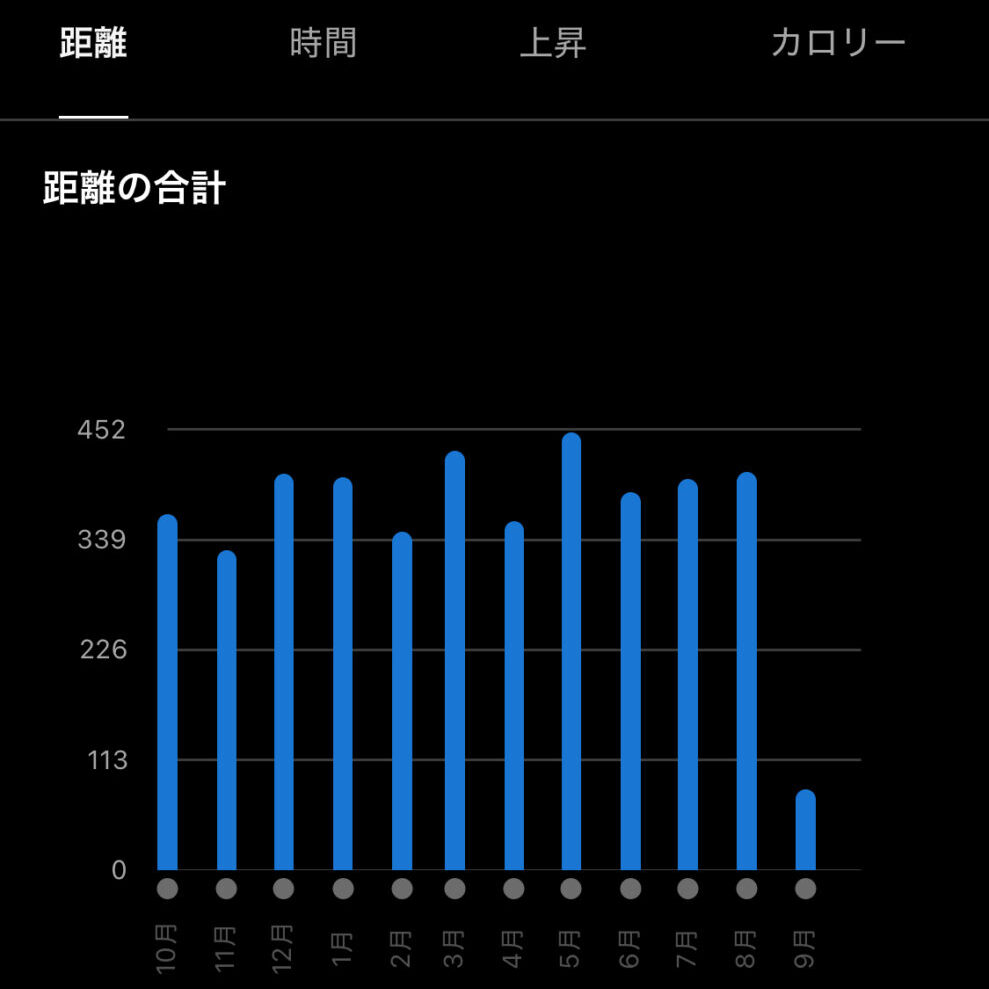Select the 9月 month marker
989x989 pixels.
(x=806, y=888)
